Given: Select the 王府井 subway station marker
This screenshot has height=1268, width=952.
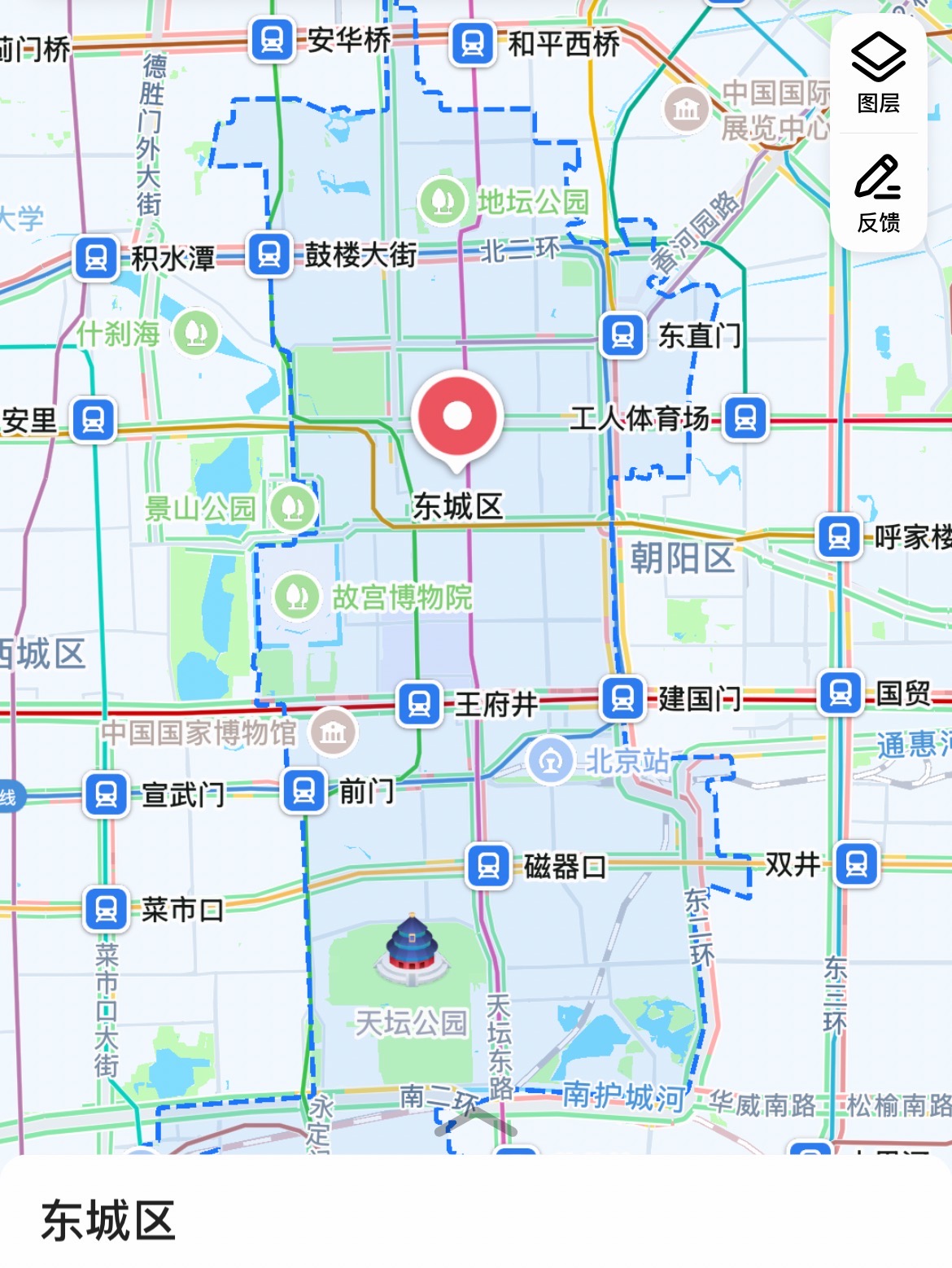Looking at the screenshot, I should (x=420, y=704).
